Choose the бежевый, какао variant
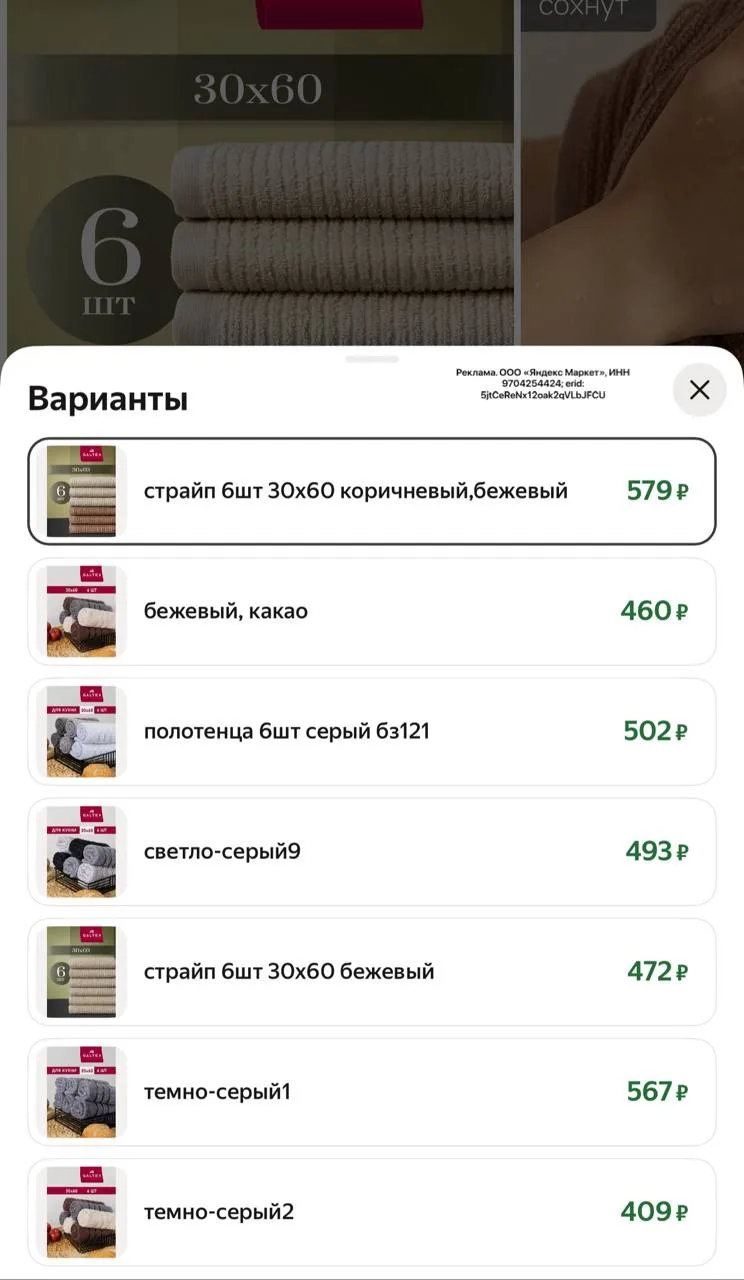 pyautogui.click(x=372, y=611)
